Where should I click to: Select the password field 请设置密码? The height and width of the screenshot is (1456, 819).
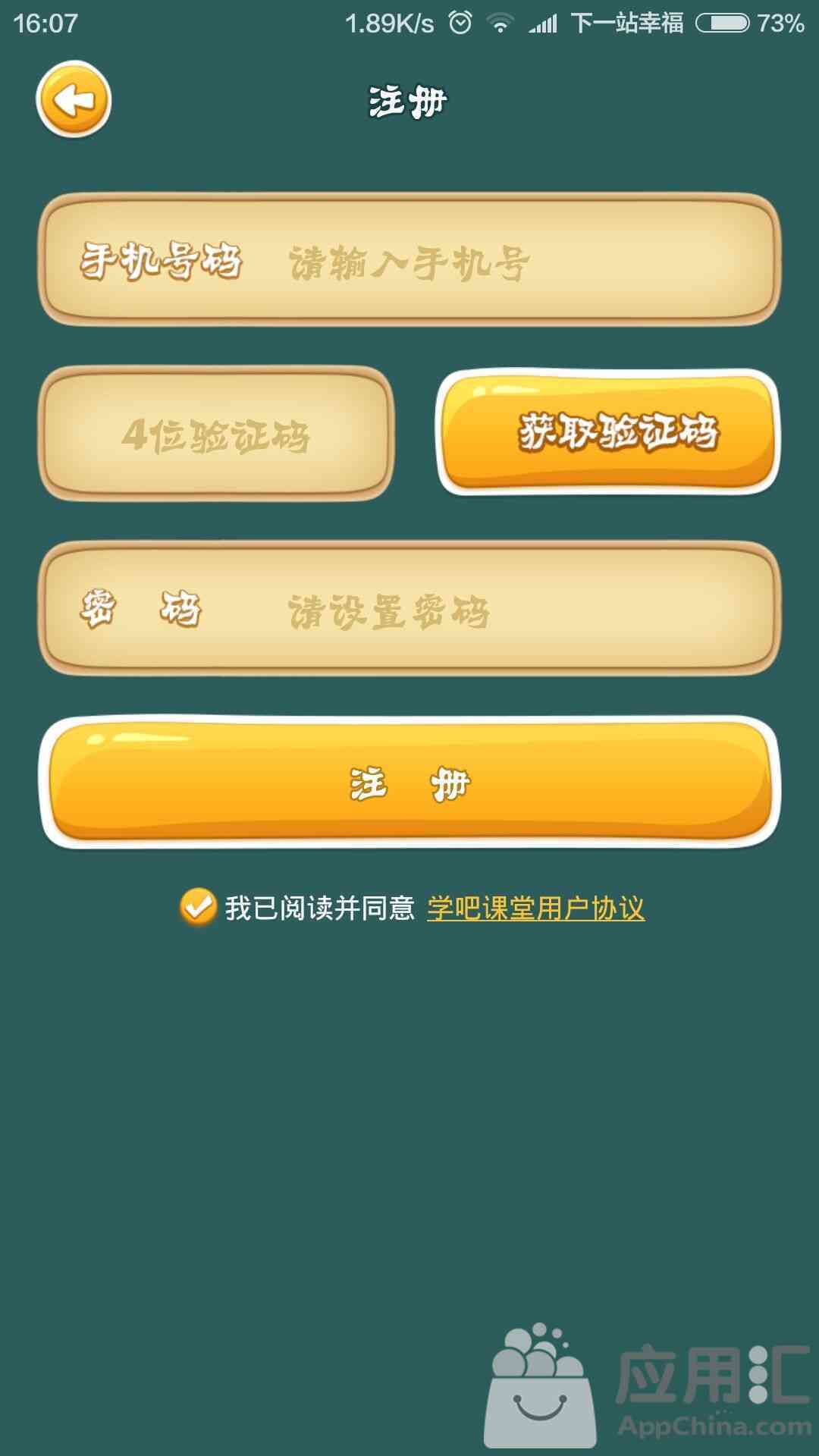pos(409,607)
